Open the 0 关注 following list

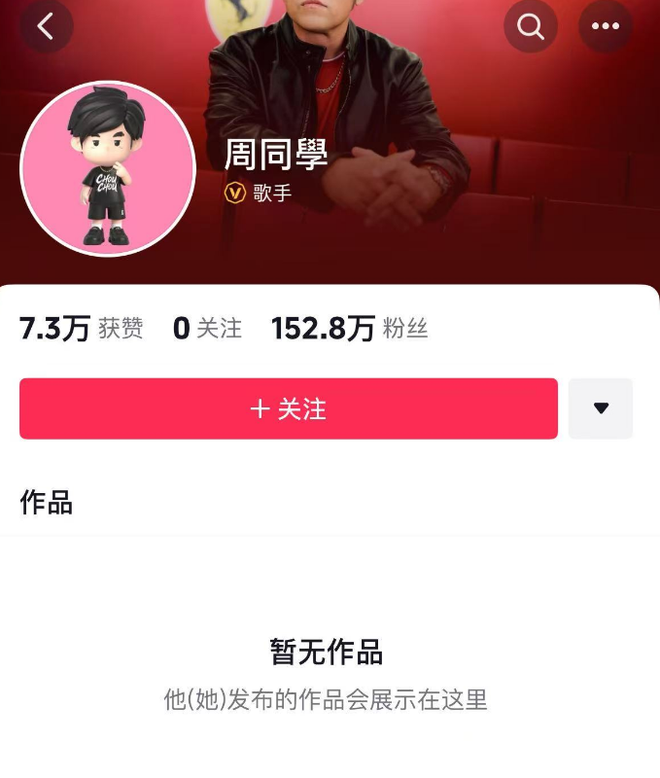click(x=207, y=328)
